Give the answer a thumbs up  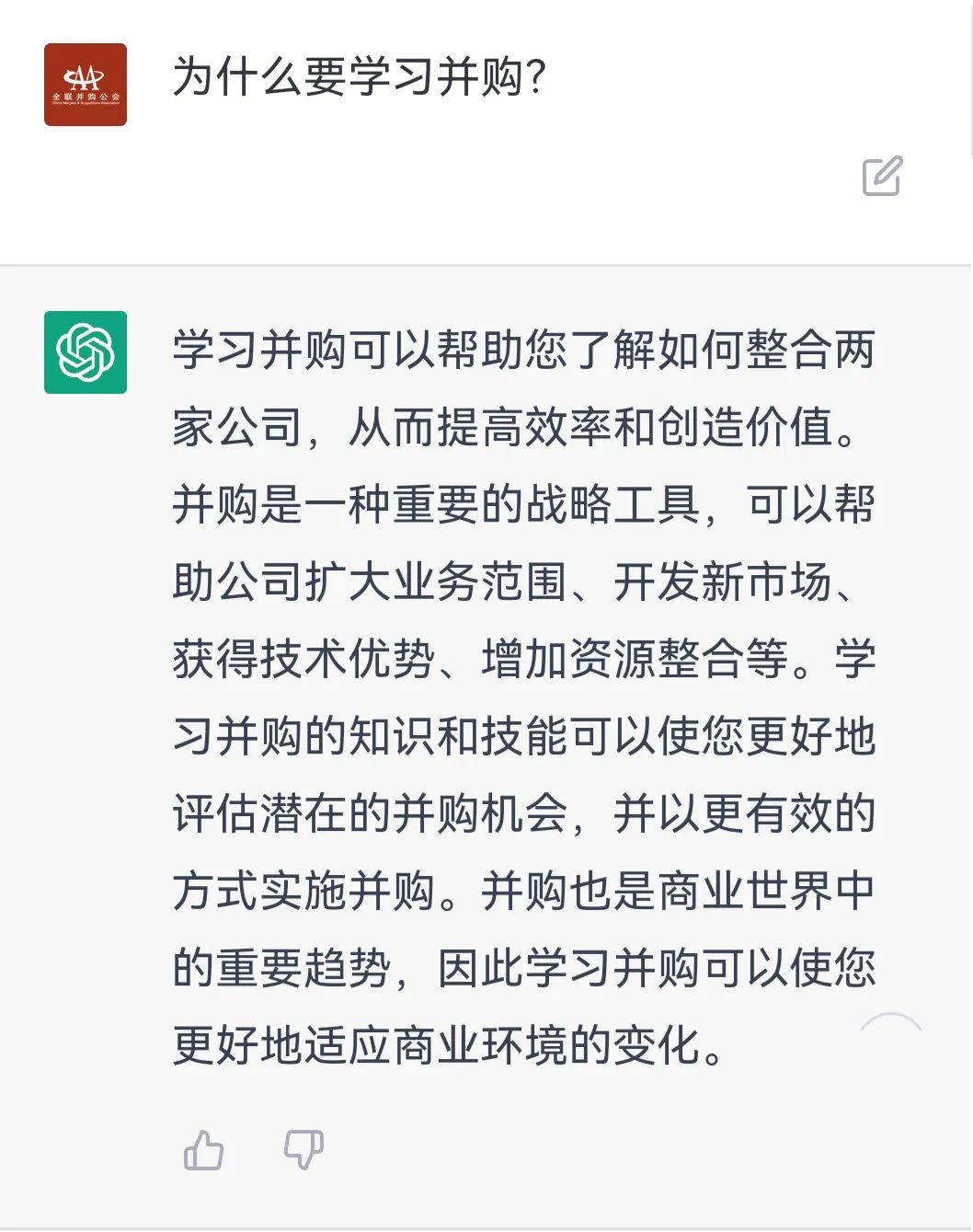click(203, 1150)
